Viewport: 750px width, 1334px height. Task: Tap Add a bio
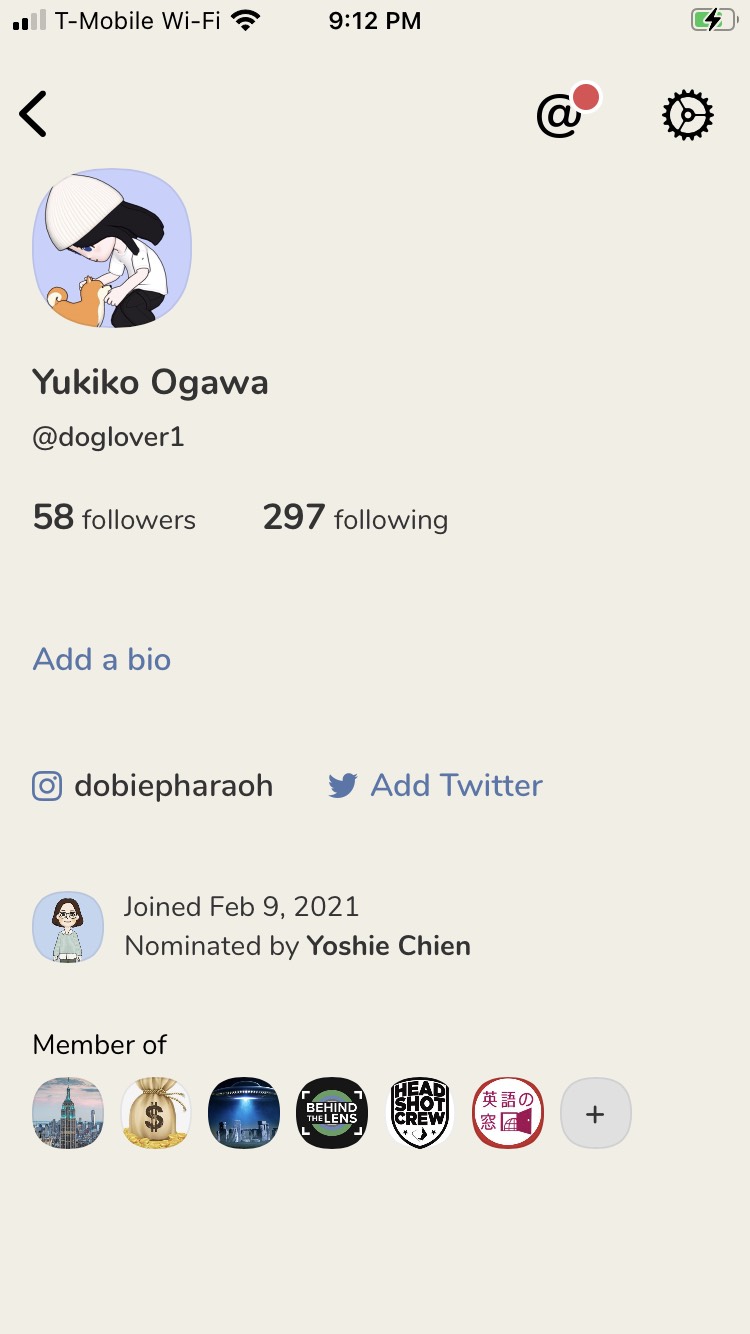pos(102,659)
